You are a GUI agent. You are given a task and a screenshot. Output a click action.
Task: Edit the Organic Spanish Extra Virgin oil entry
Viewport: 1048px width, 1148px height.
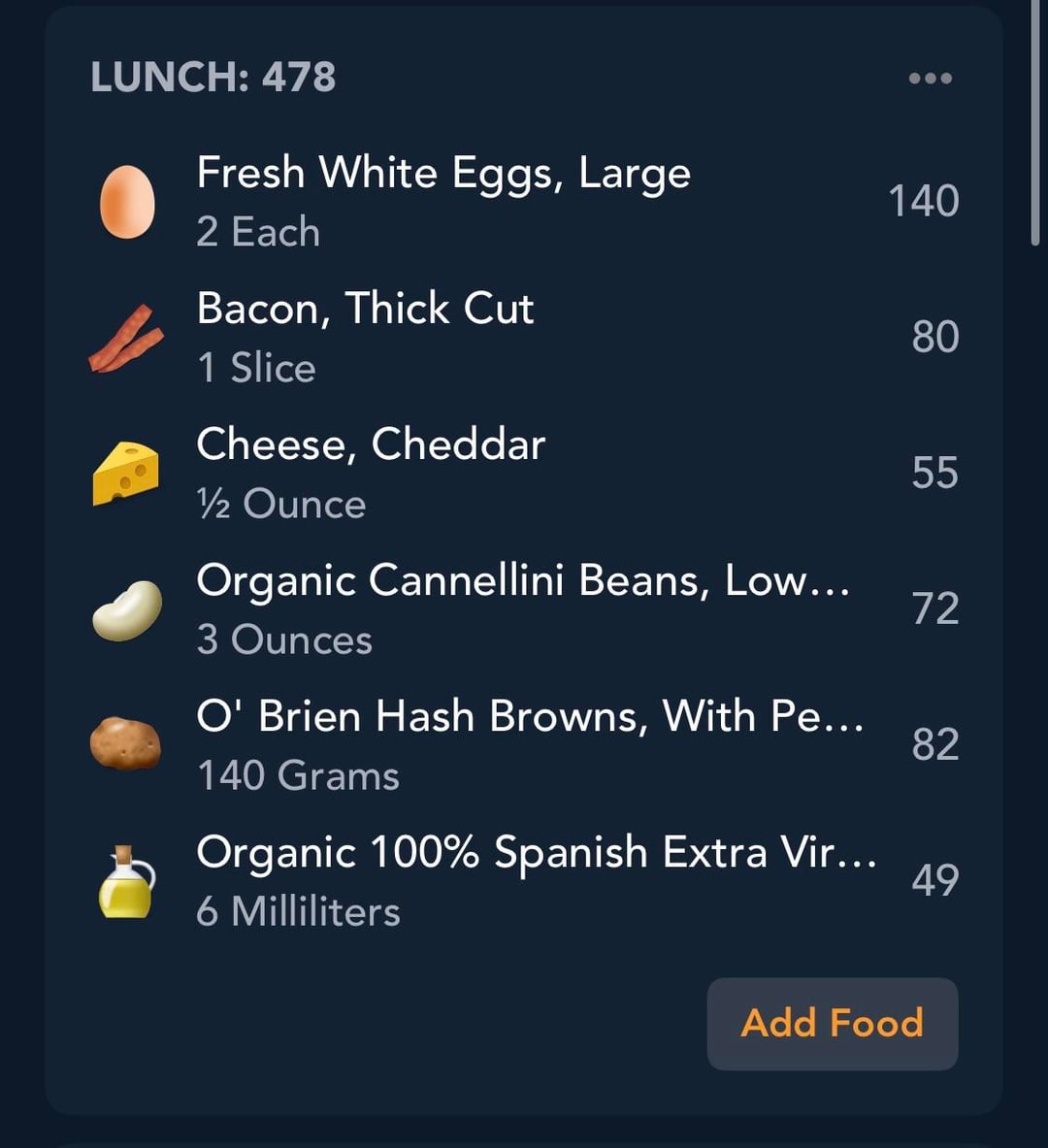coord(536,880)
